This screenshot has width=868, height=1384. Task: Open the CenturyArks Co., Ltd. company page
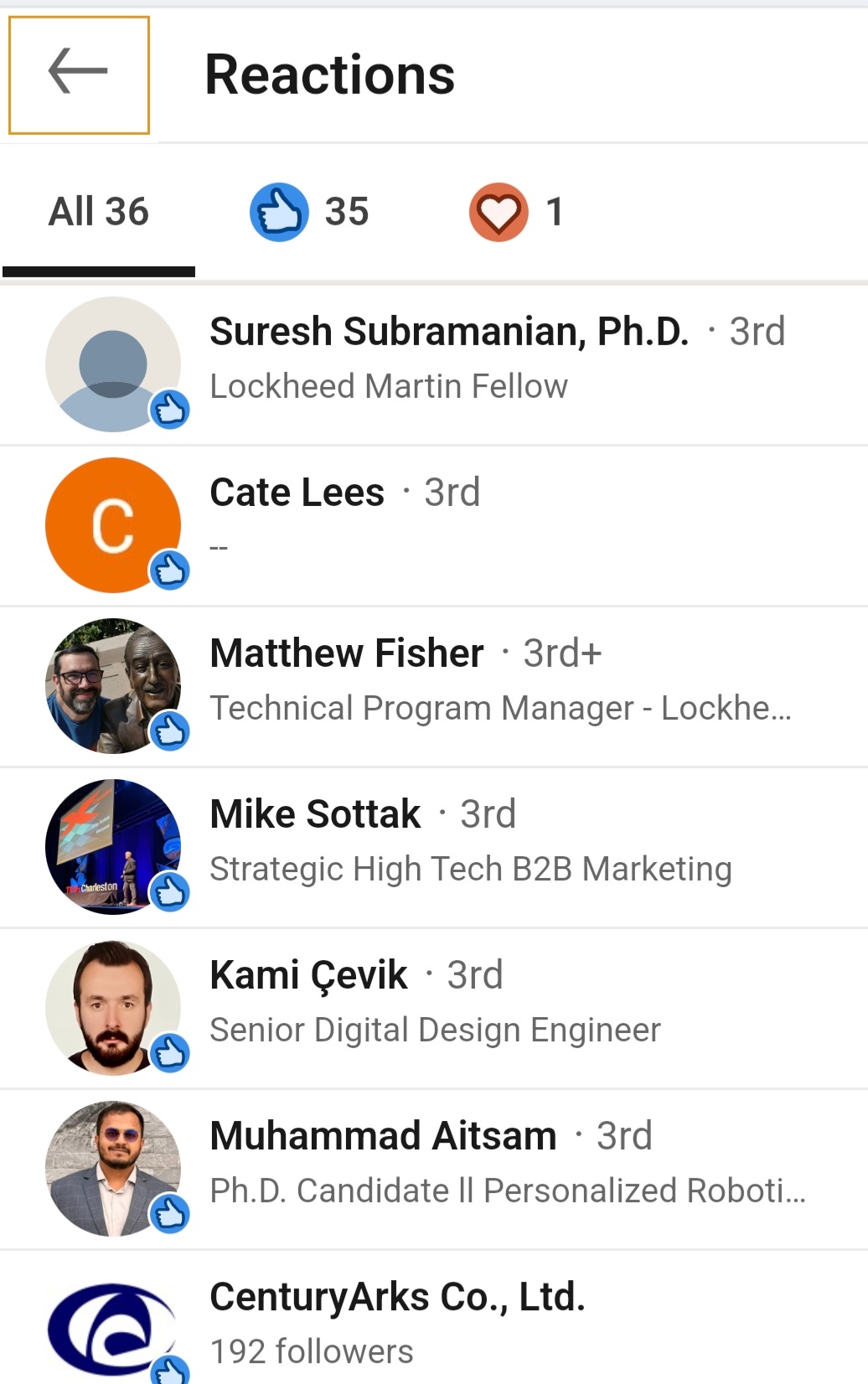coord(400,1296)
